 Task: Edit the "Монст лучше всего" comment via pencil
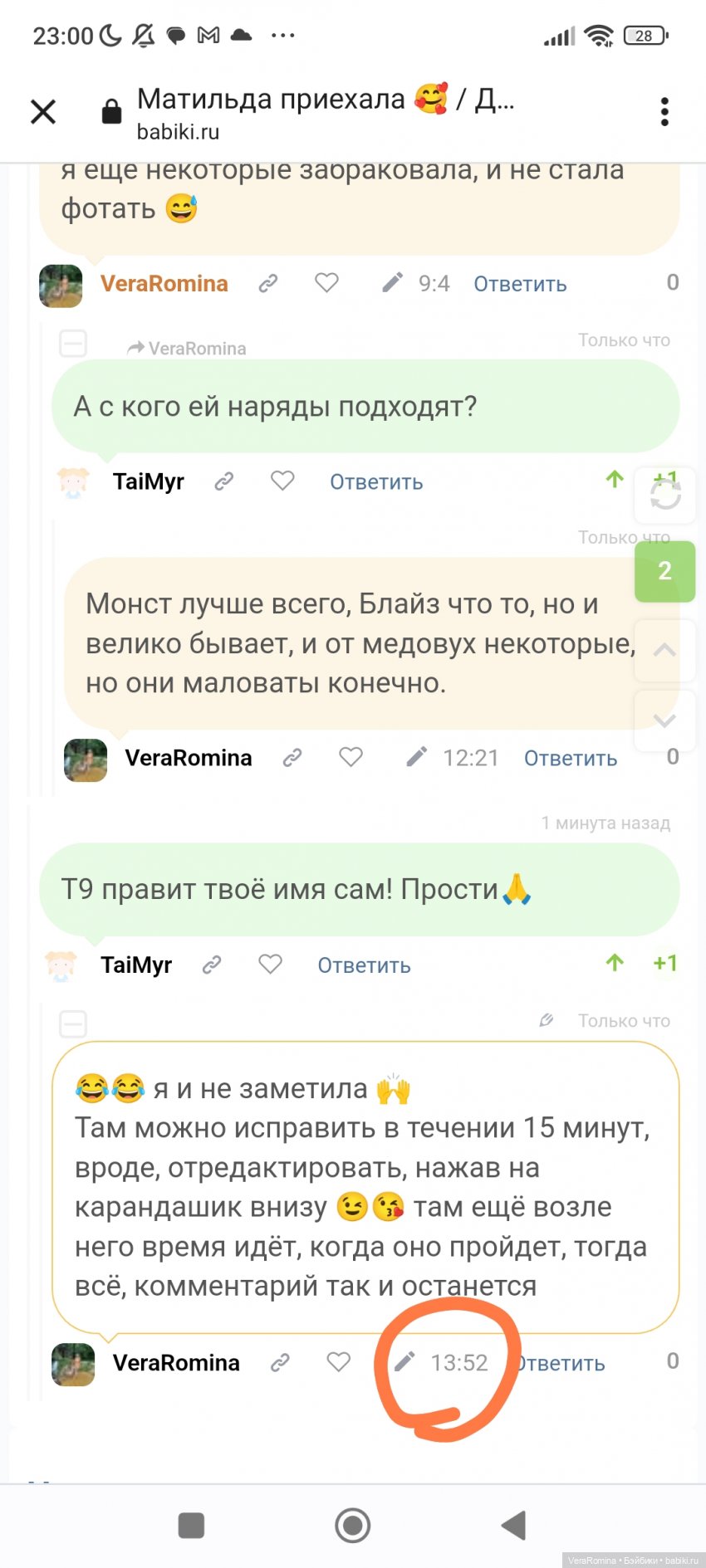416,757
